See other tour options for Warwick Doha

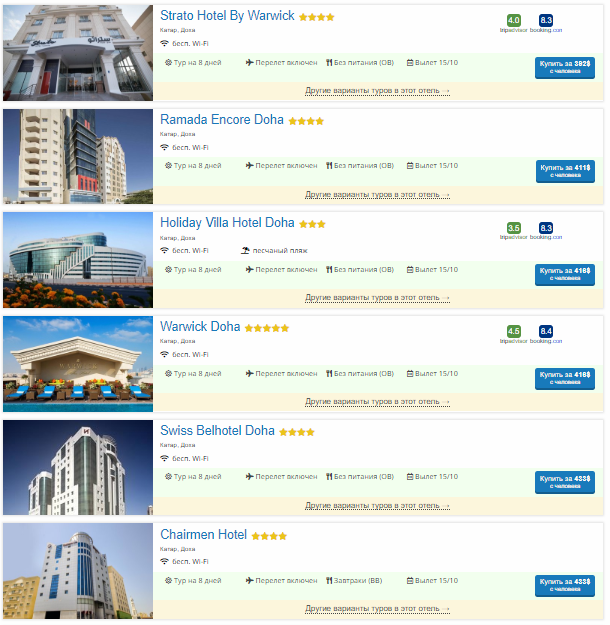(376, 401)
